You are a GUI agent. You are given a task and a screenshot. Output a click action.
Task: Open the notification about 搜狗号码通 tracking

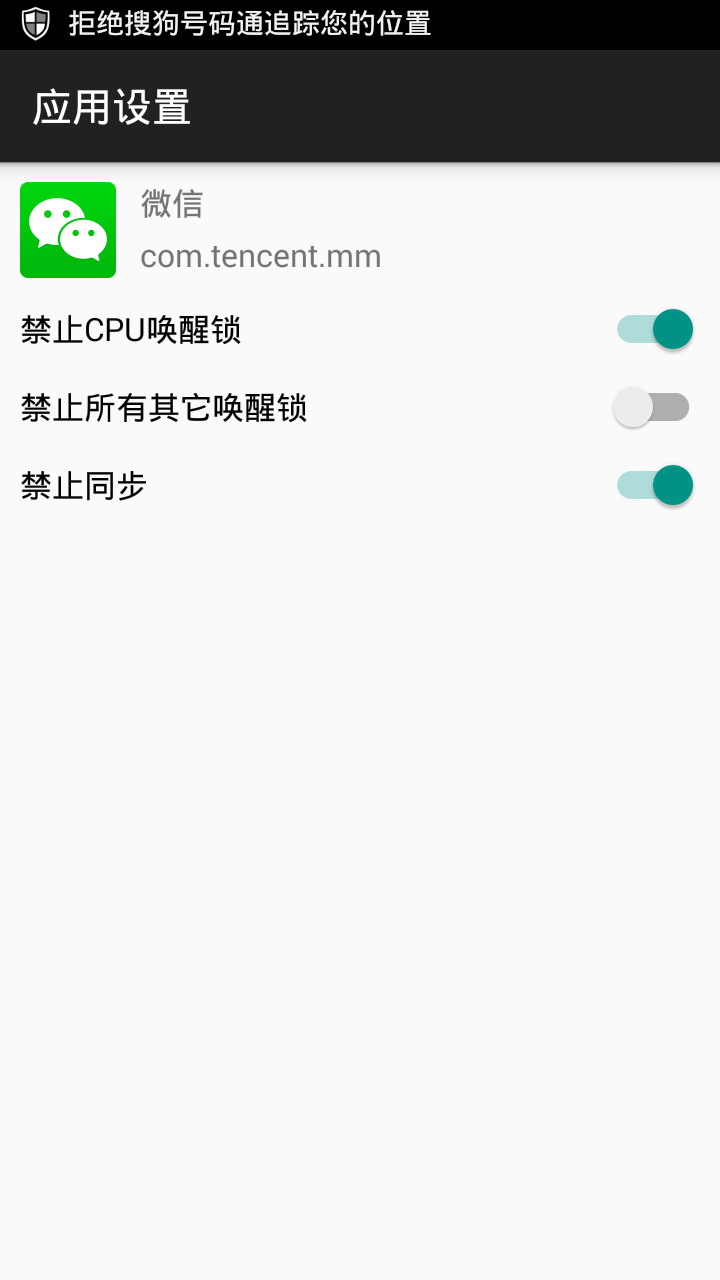click(250, 22)
